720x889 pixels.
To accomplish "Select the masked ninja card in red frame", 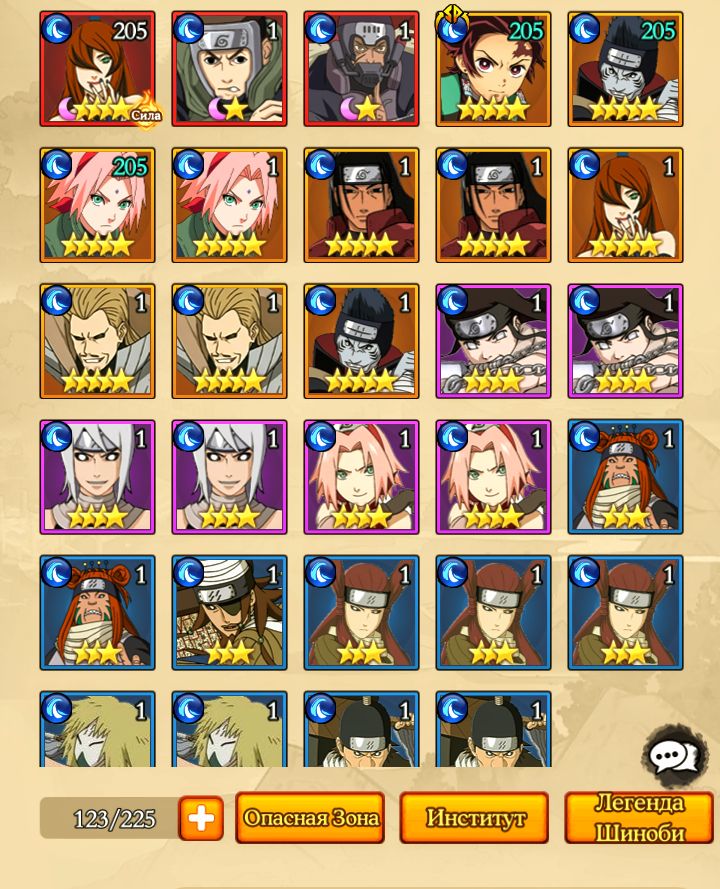I will [x=361, y=69].
